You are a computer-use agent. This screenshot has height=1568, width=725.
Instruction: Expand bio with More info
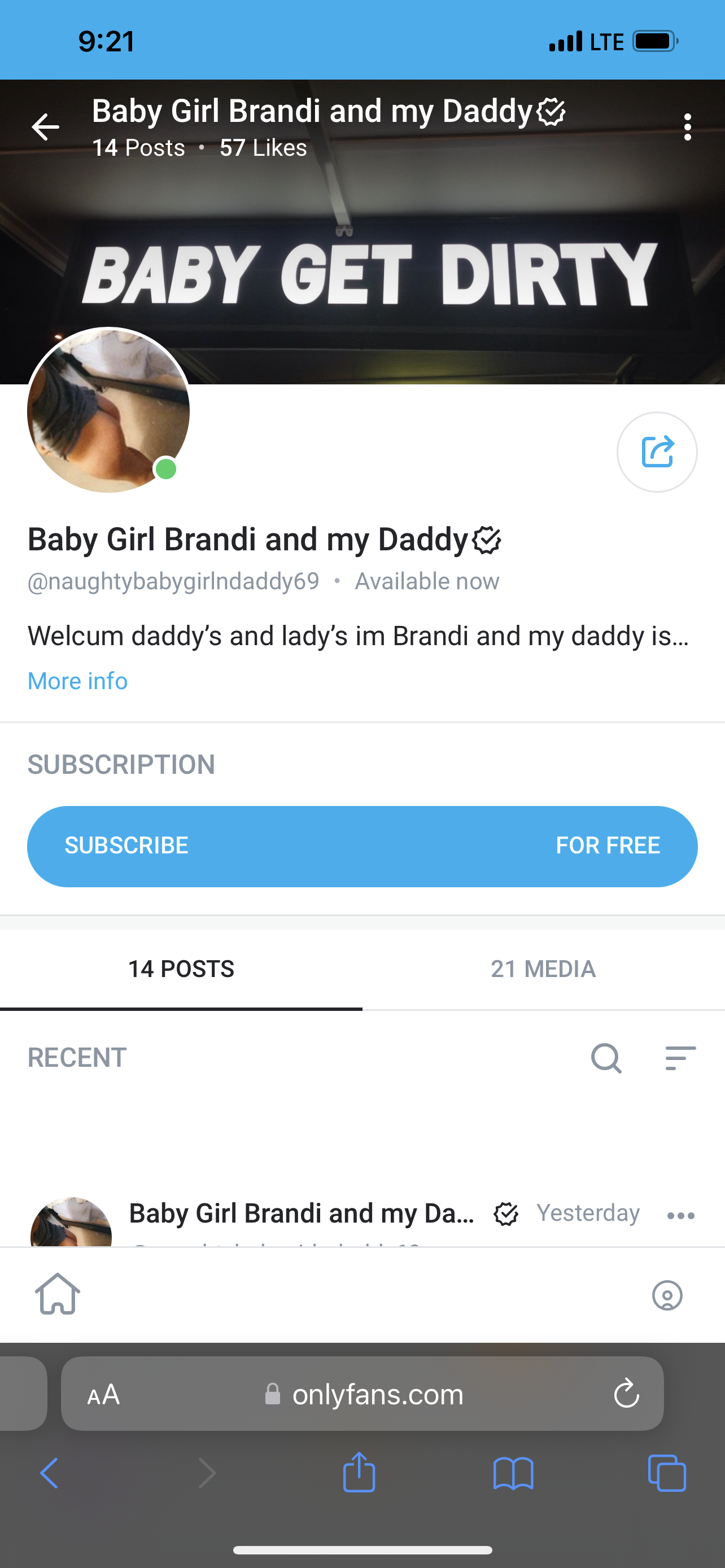(x=77, y=681)
